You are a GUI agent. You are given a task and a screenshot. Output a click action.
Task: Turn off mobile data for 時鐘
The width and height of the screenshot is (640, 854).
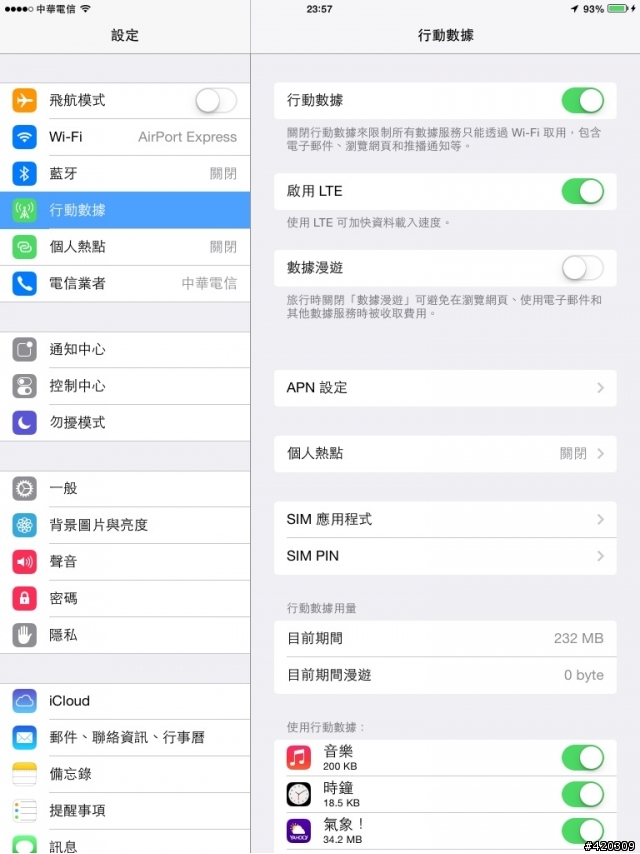(582, 794)
